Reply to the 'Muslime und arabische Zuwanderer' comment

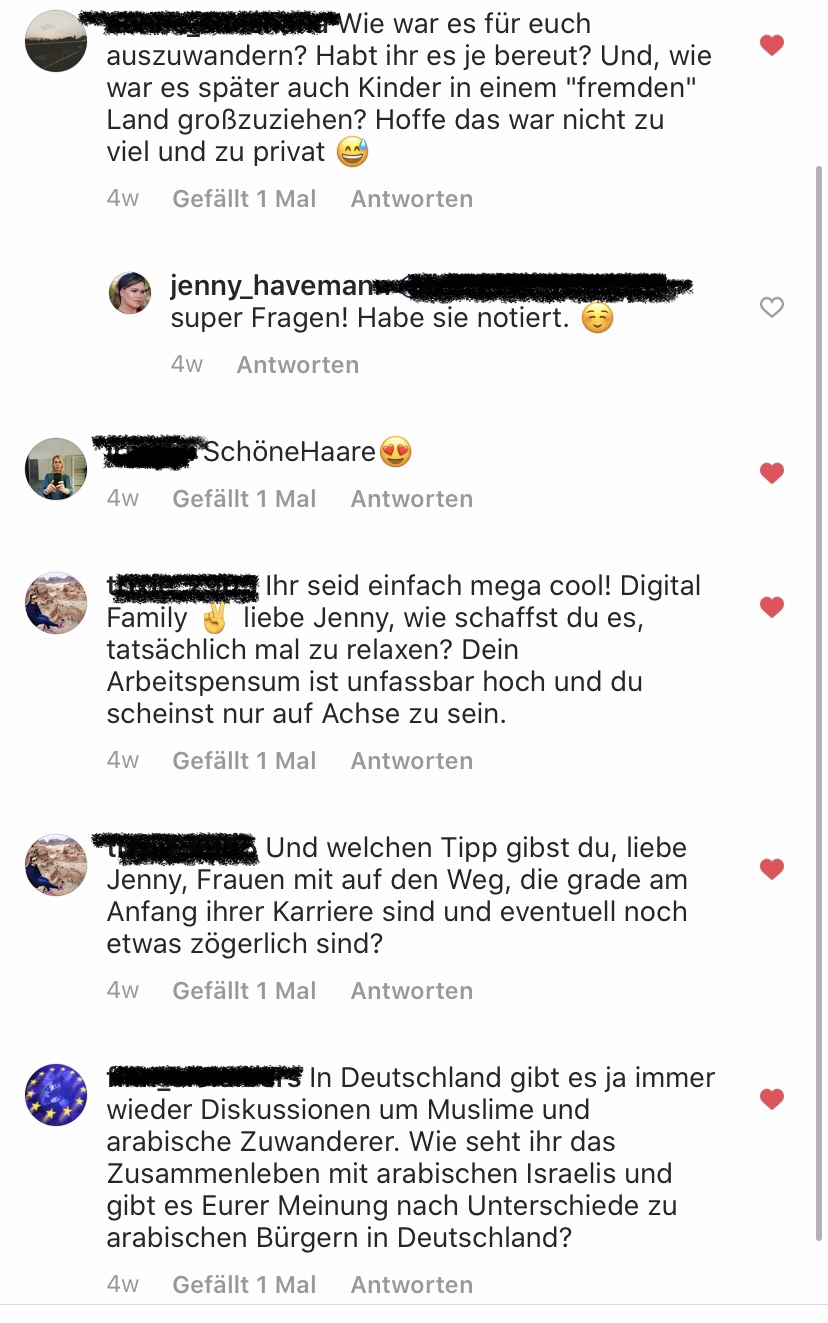click(411, 1285)
